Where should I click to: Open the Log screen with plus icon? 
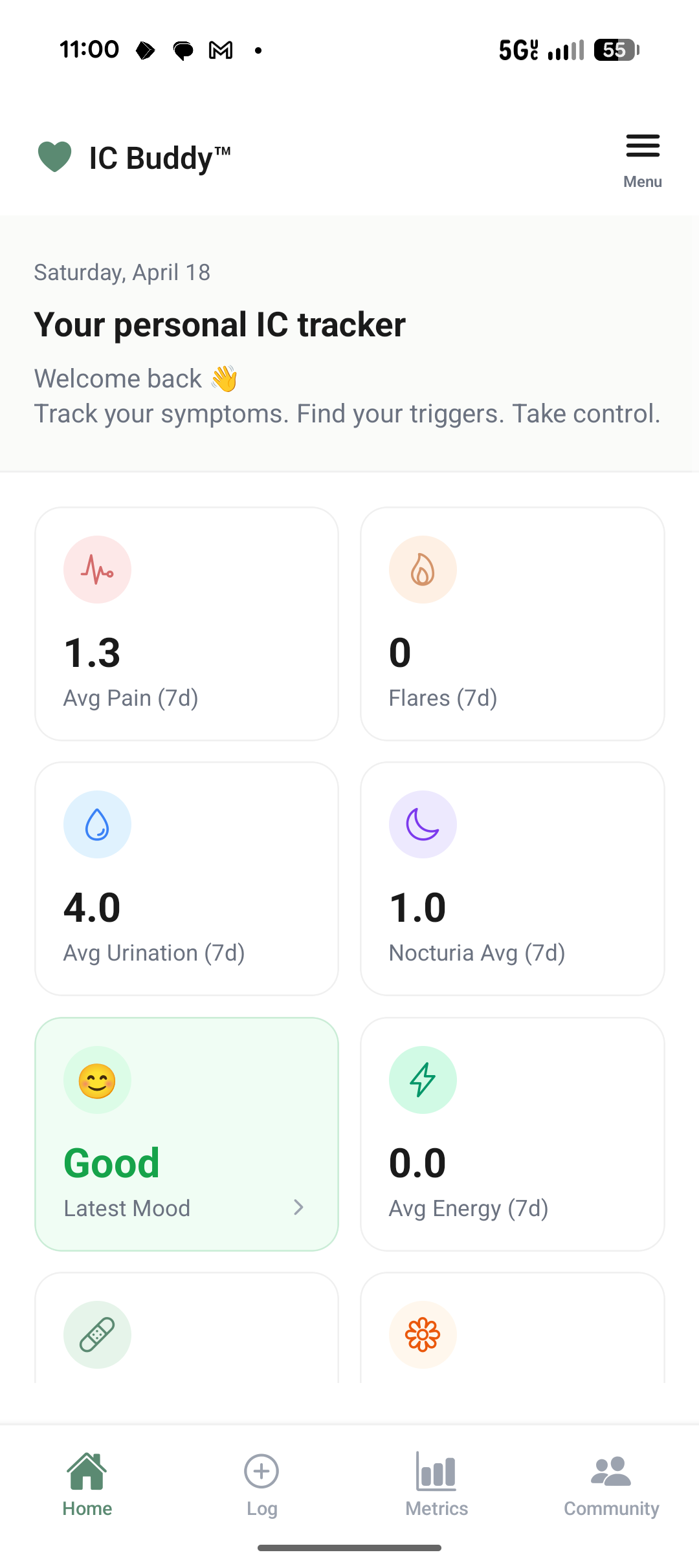pos(261,1471)
